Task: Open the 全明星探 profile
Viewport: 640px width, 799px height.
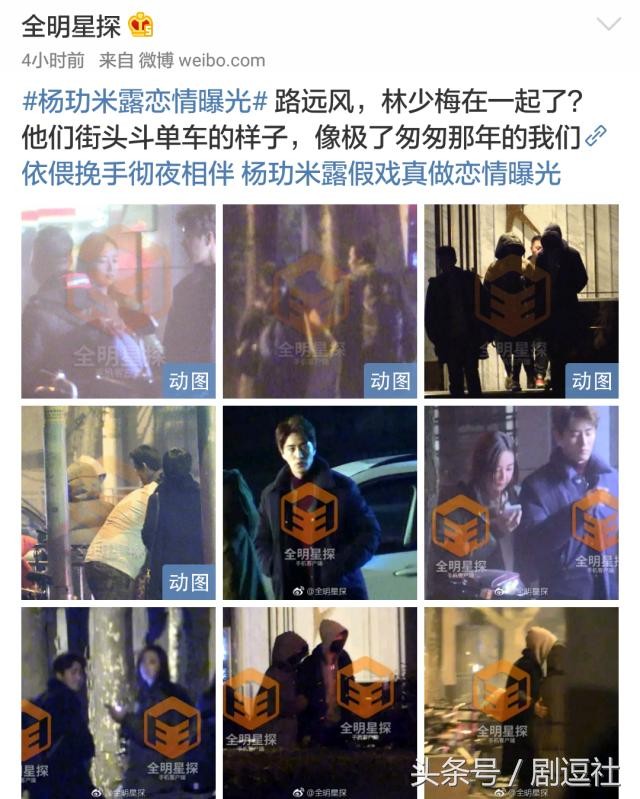Action: (x=71, y=25)
